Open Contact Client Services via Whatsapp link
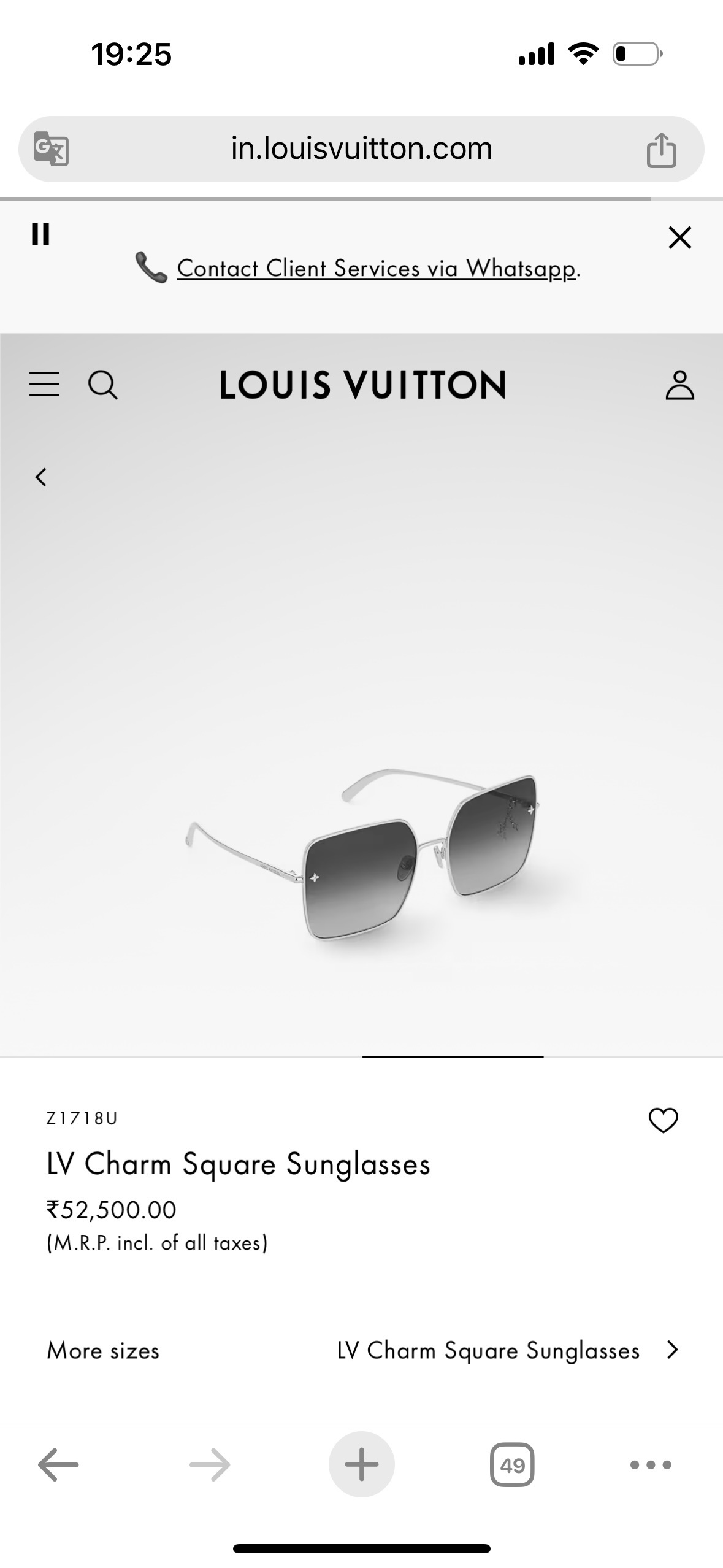 [x=378, y=269]
